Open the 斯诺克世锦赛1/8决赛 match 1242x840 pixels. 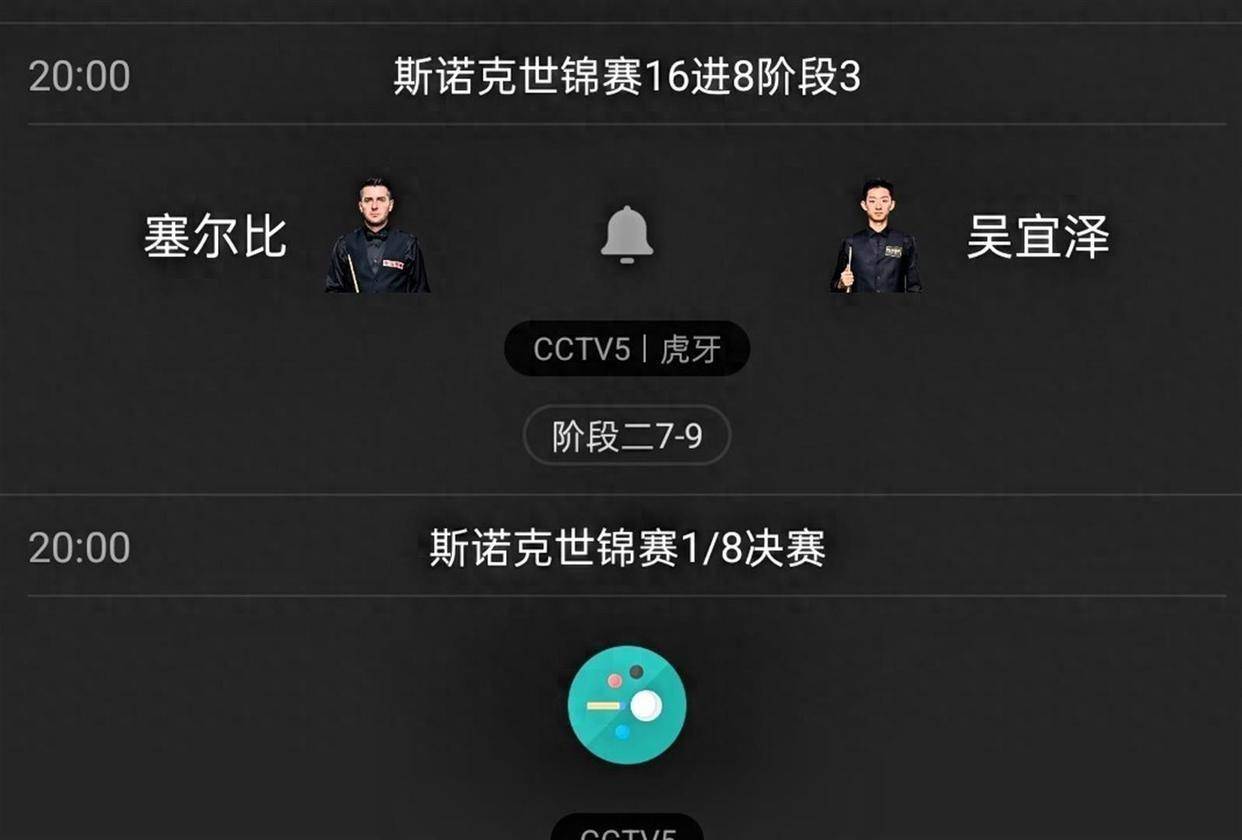(627, 549)
